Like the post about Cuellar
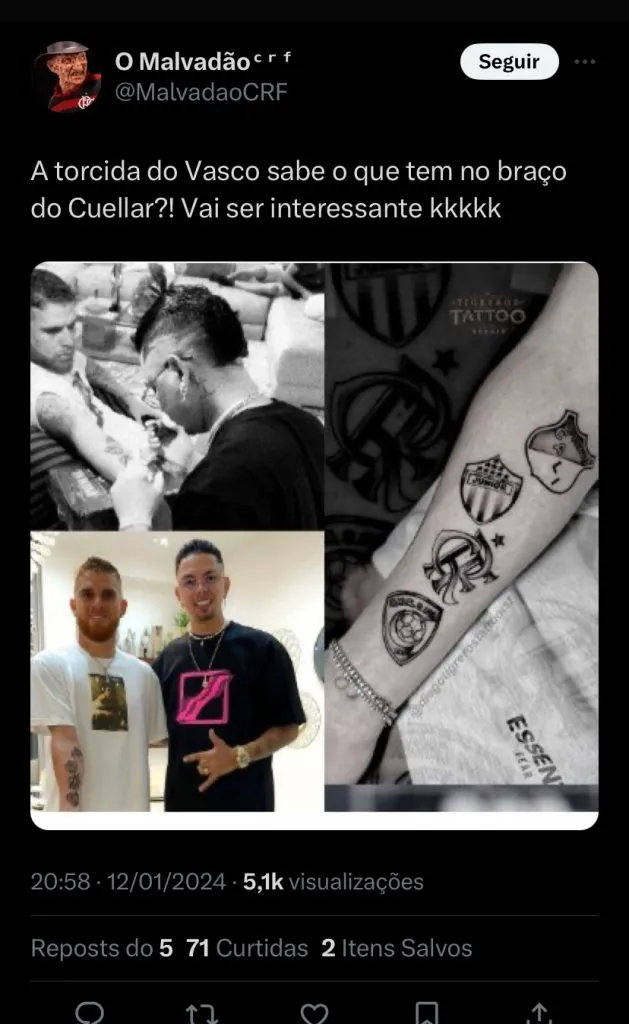 pos(314,1012)
